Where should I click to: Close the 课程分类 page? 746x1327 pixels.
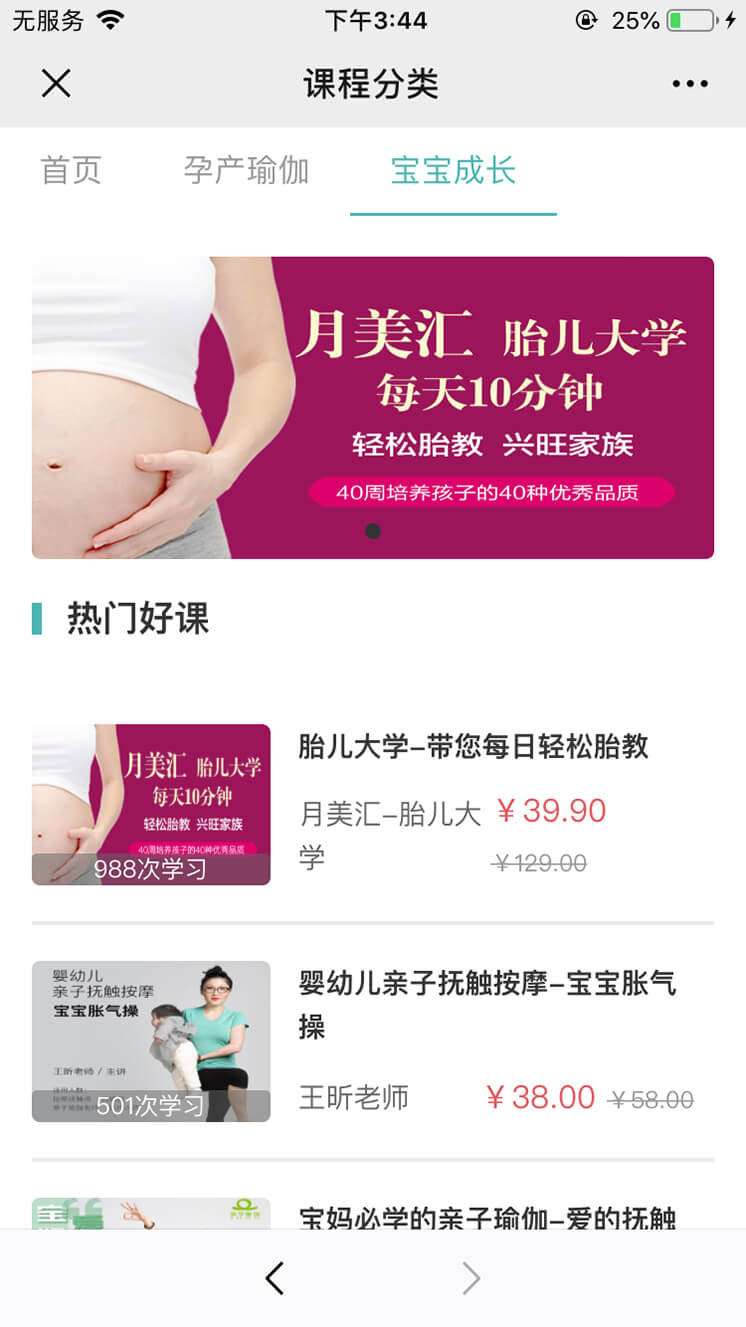[56, 83]
